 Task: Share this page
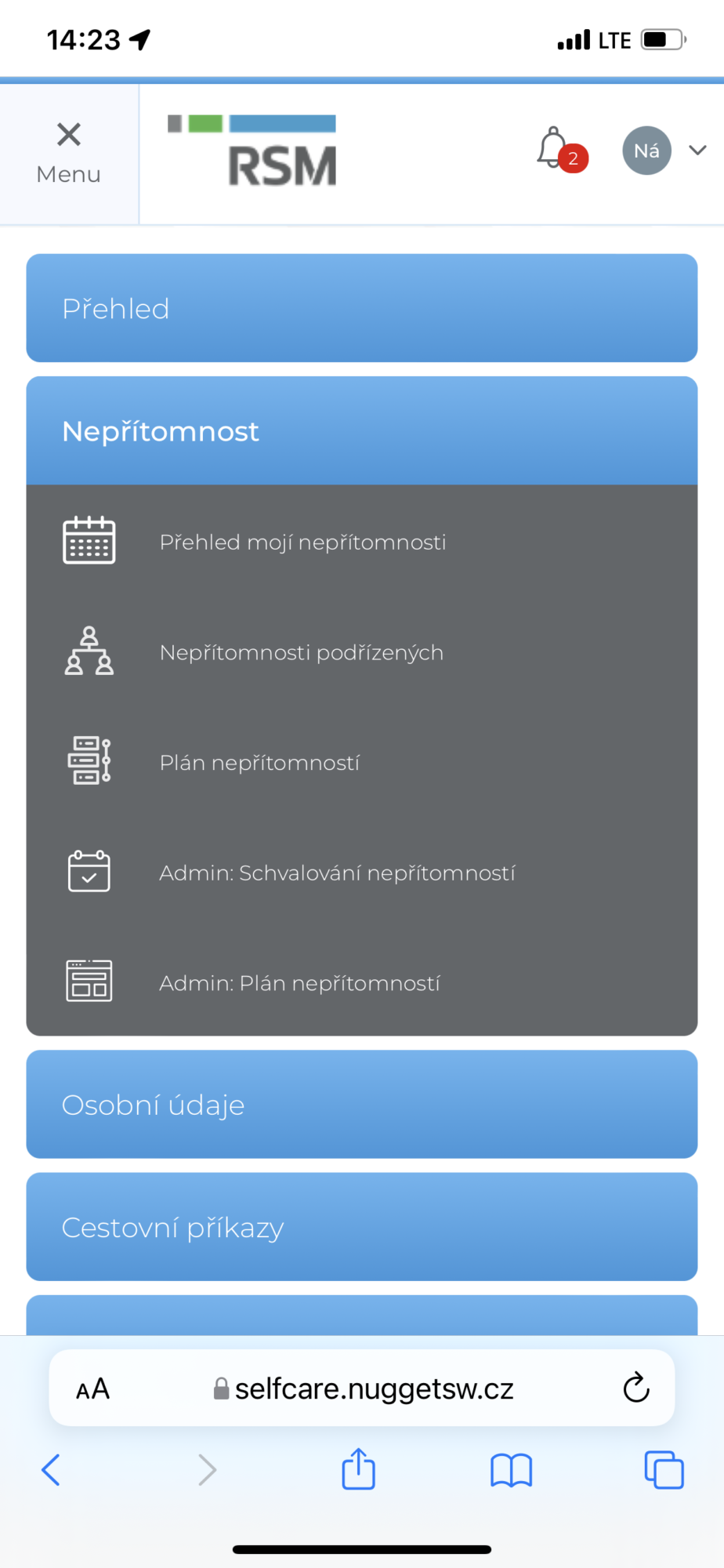click(359, 1468)
